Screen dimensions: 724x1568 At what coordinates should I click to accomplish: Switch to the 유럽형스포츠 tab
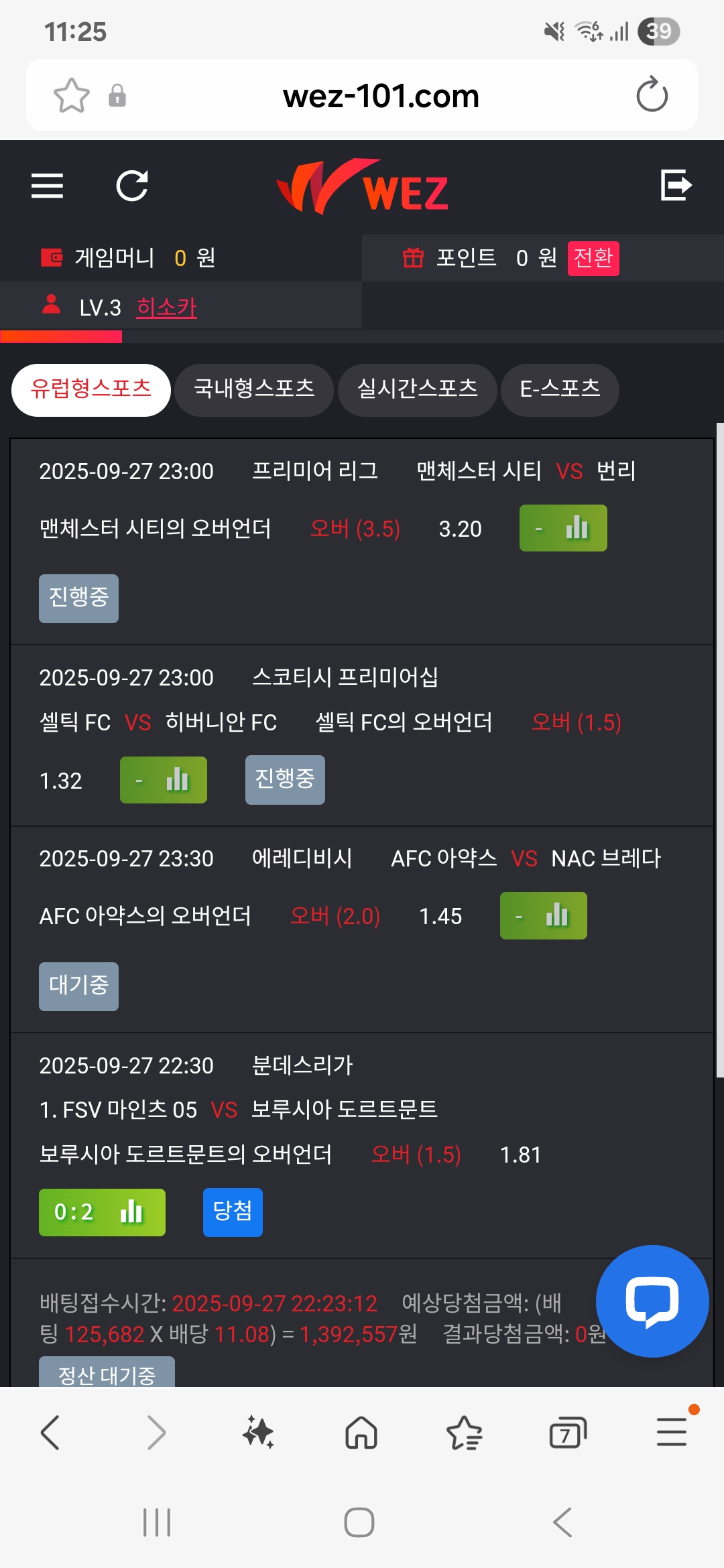coord(91,389)
